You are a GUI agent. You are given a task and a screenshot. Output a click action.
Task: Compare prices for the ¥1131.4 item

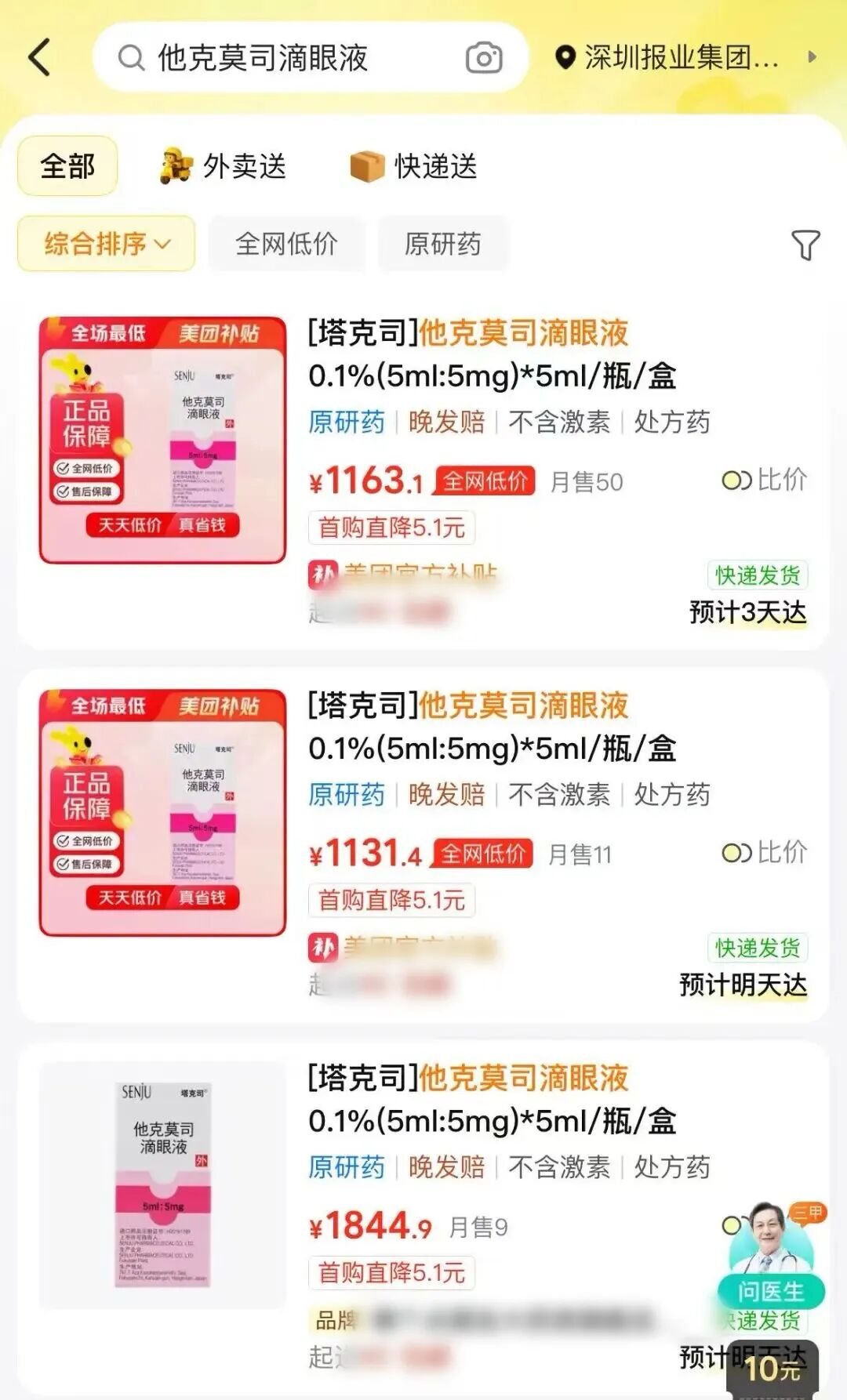(x=765, y=852)
